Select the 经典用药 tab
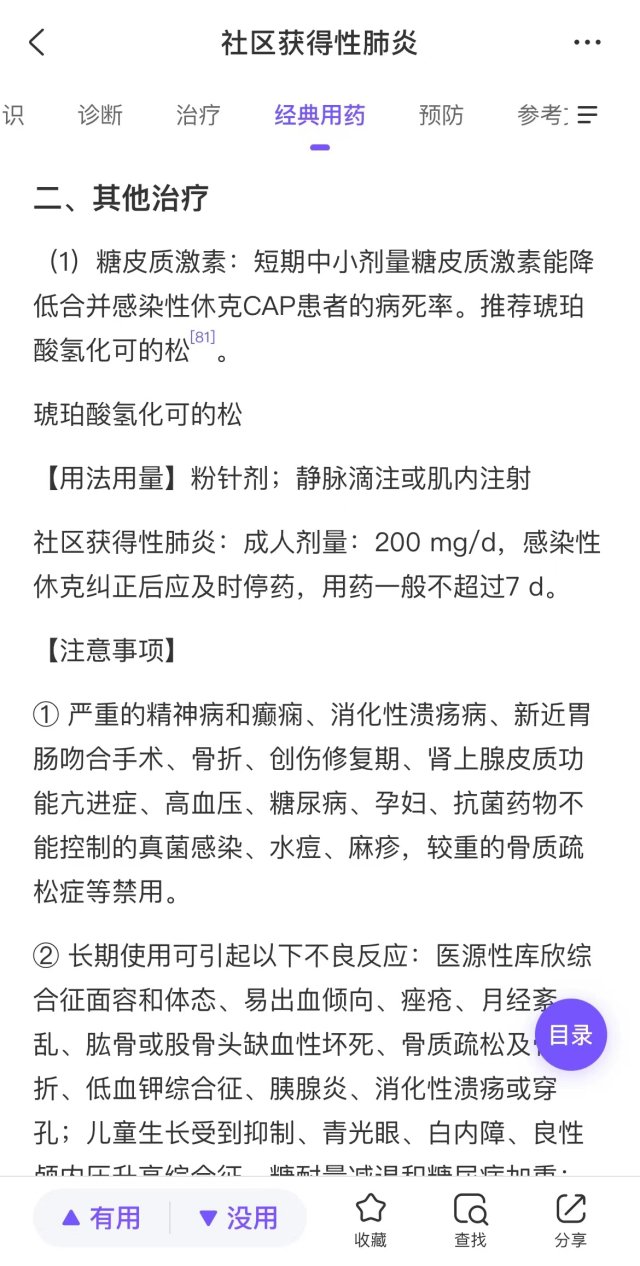The height and width of the screenshot is (1266, 640). click(x=320, y=115)
